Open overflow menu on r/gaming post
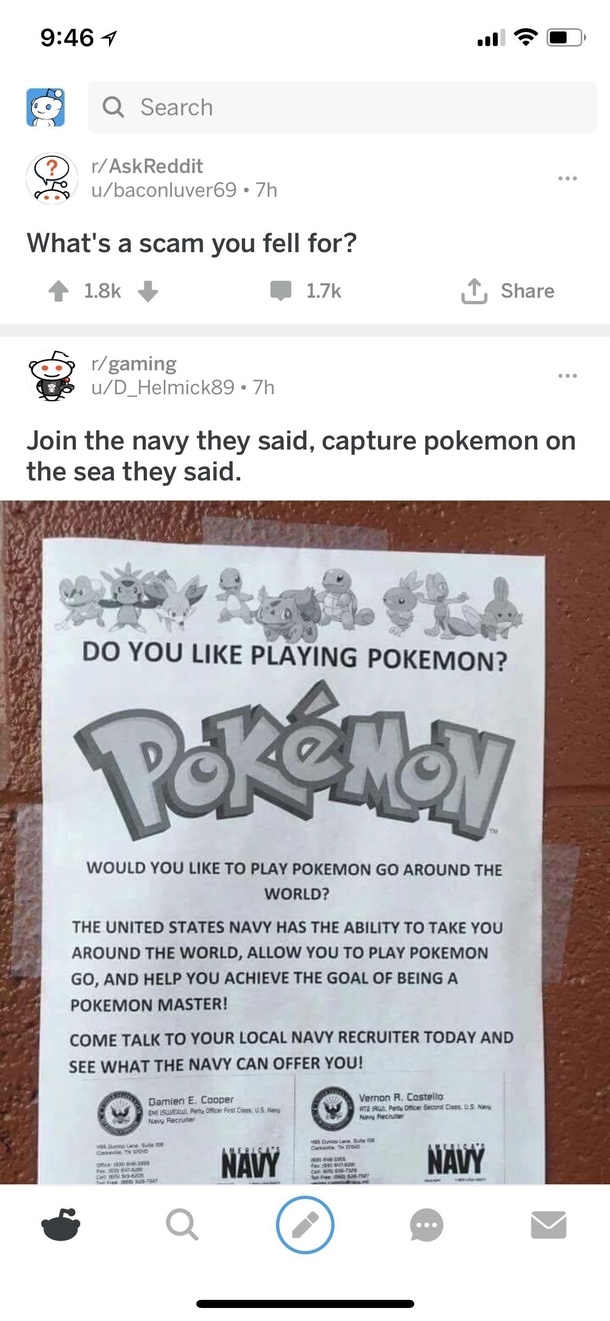Viewport: 610px width, 1321px height. pyautogui.click(x=567, y=376)
